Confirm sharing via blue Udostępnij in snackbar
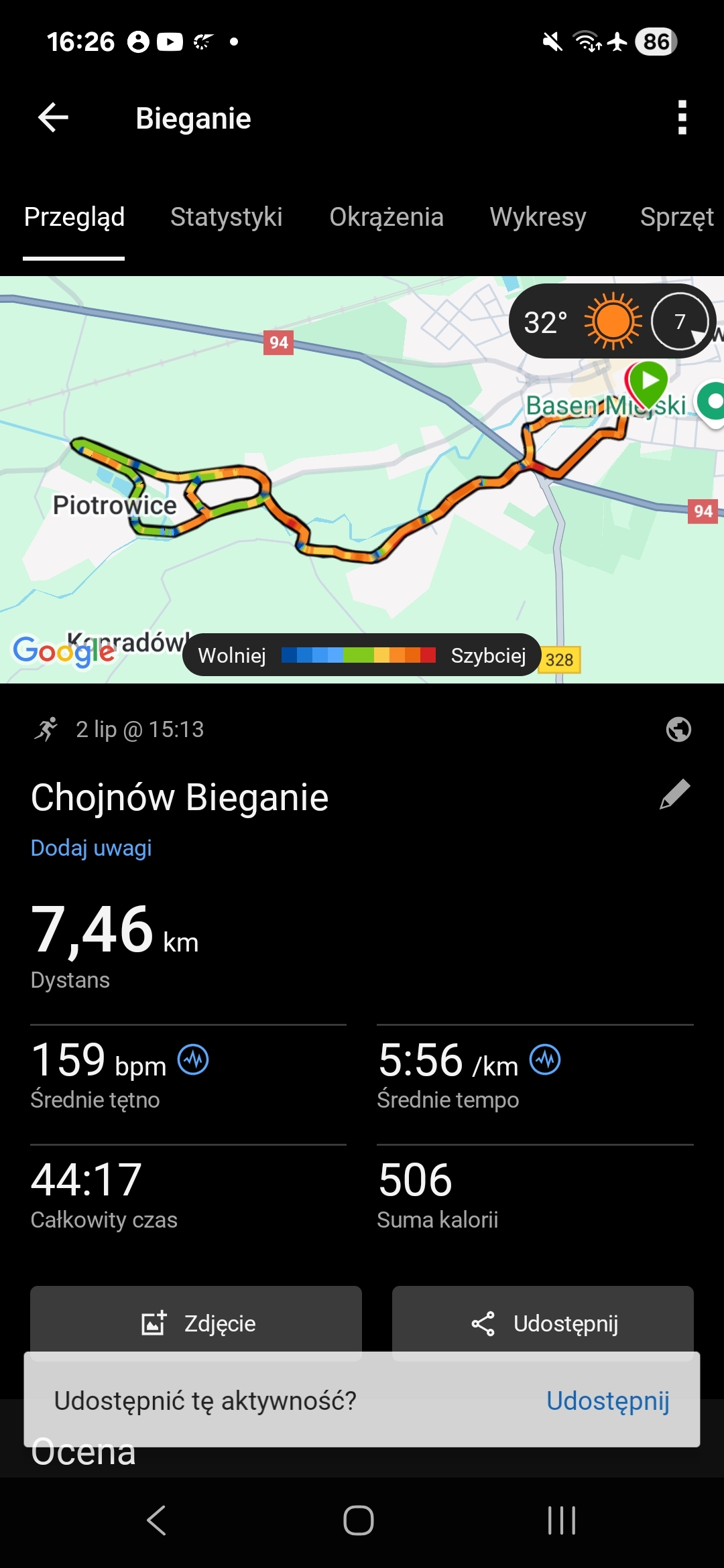This screenshot has width=724, height=1568. click(x=607, y=1400)
